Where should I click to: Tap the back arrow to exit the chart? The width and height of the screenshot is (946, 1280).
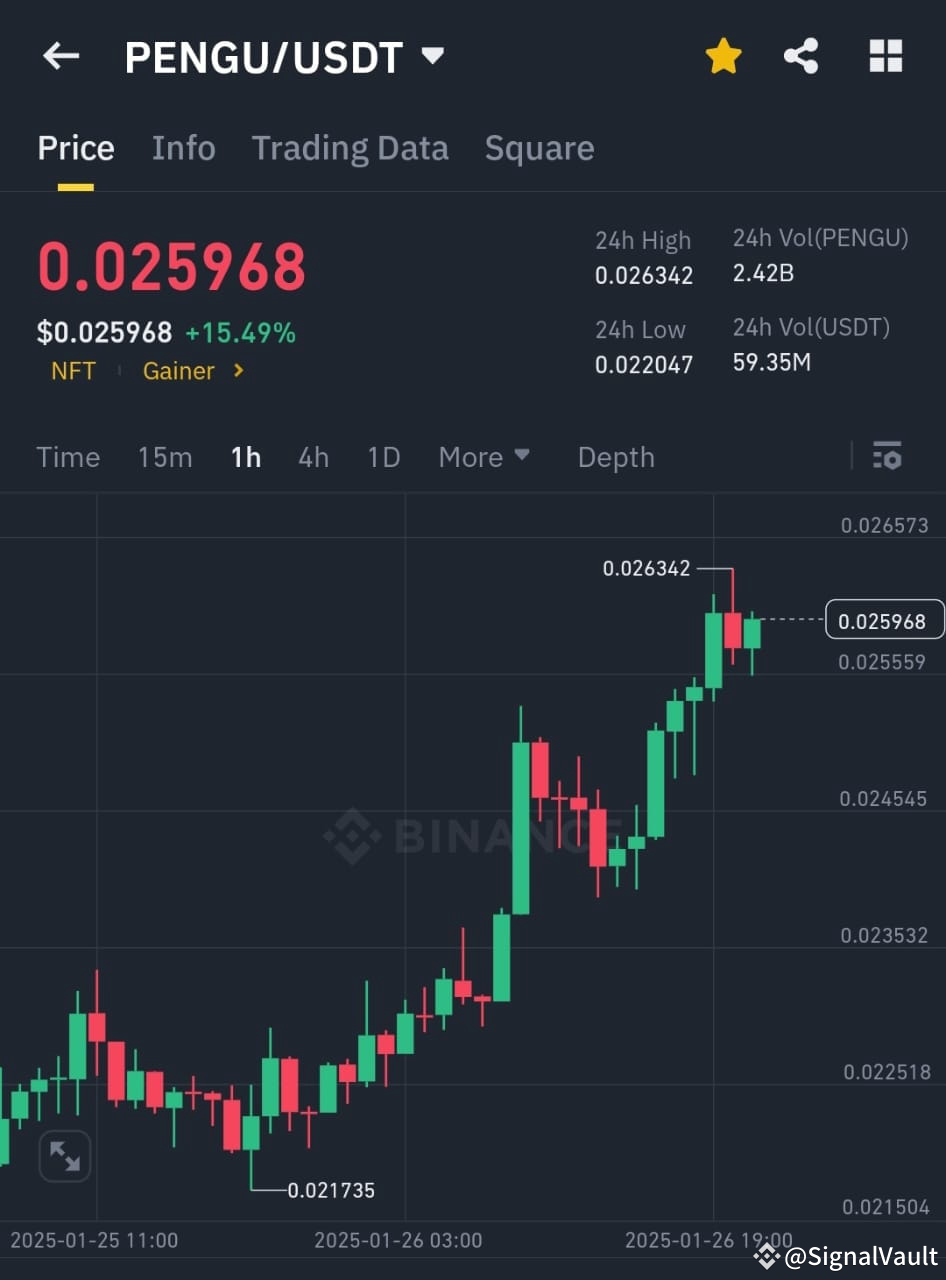click(60, 56)
